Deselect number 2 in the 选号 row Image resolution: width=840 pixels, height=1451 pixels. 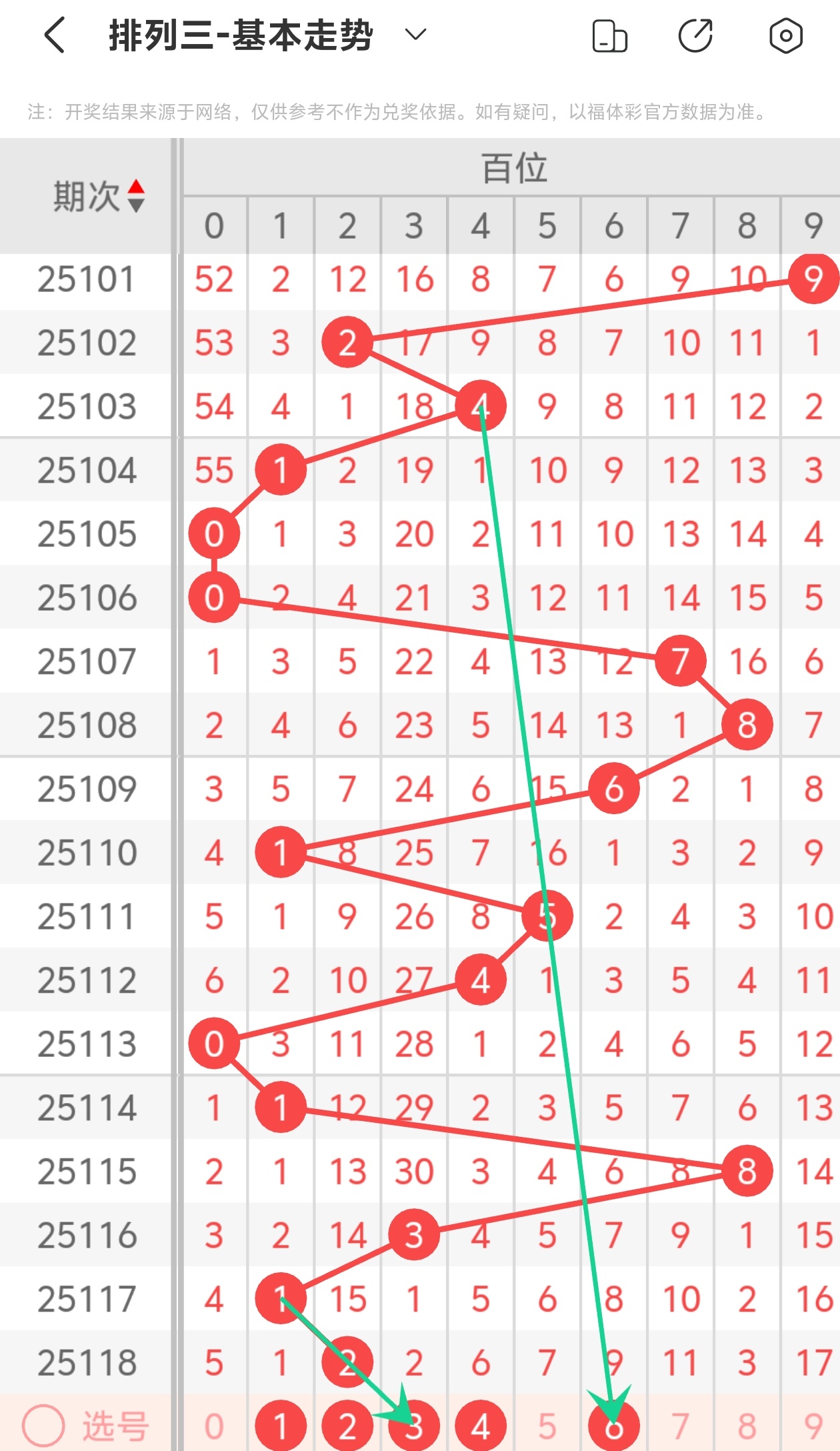click(347, 1426)
